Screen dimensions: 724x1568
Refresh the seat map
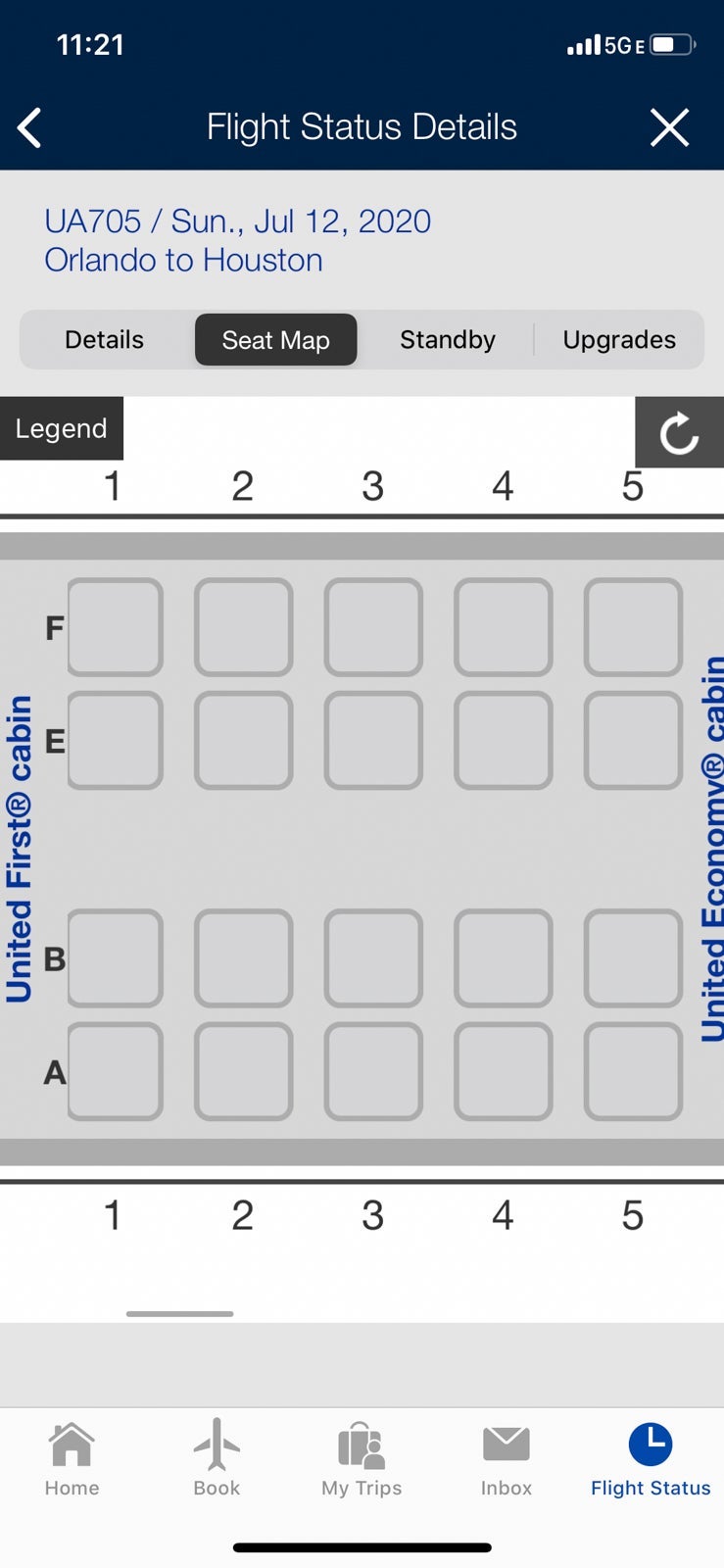tap(679, 432)
